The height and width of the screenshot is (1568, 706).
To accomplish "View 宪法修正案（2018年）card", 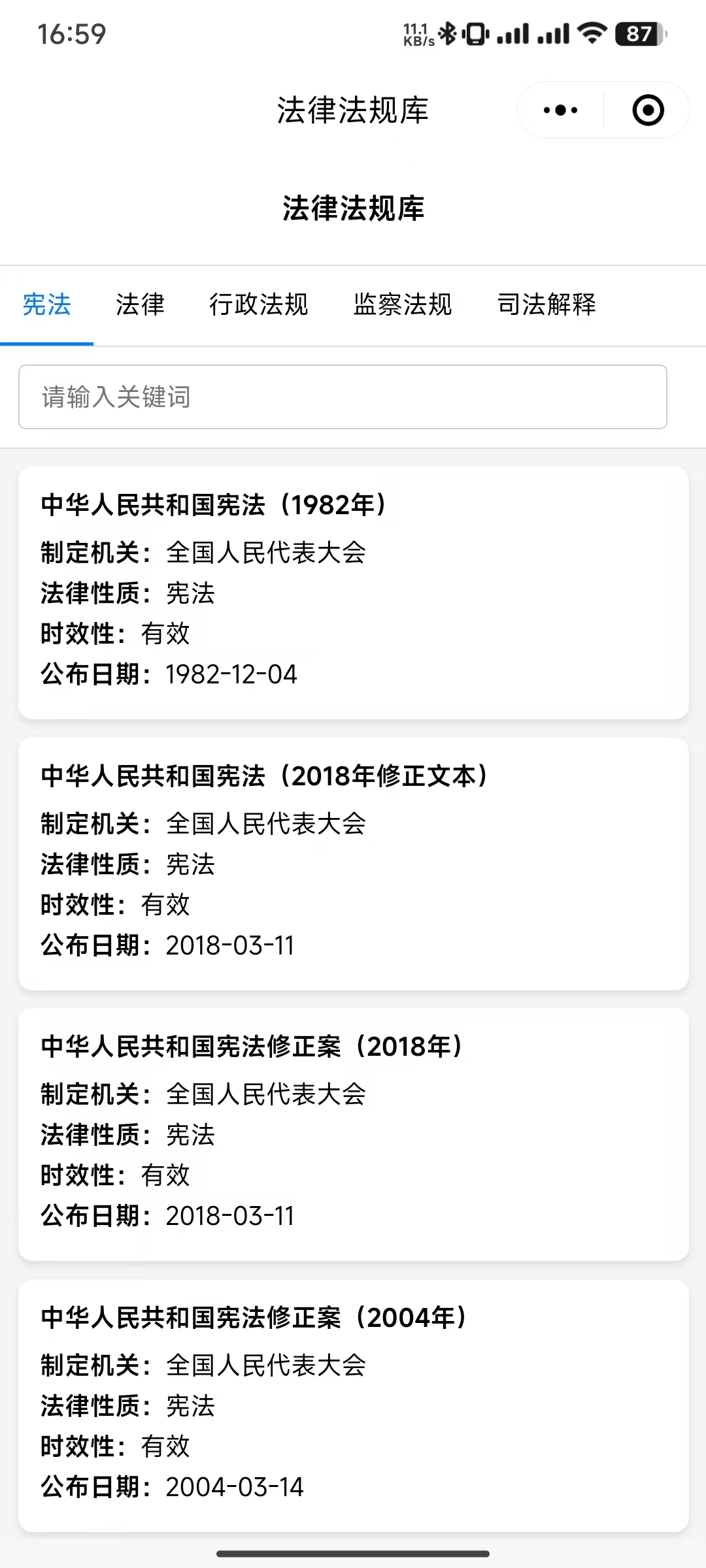I will pos(354,1134).
